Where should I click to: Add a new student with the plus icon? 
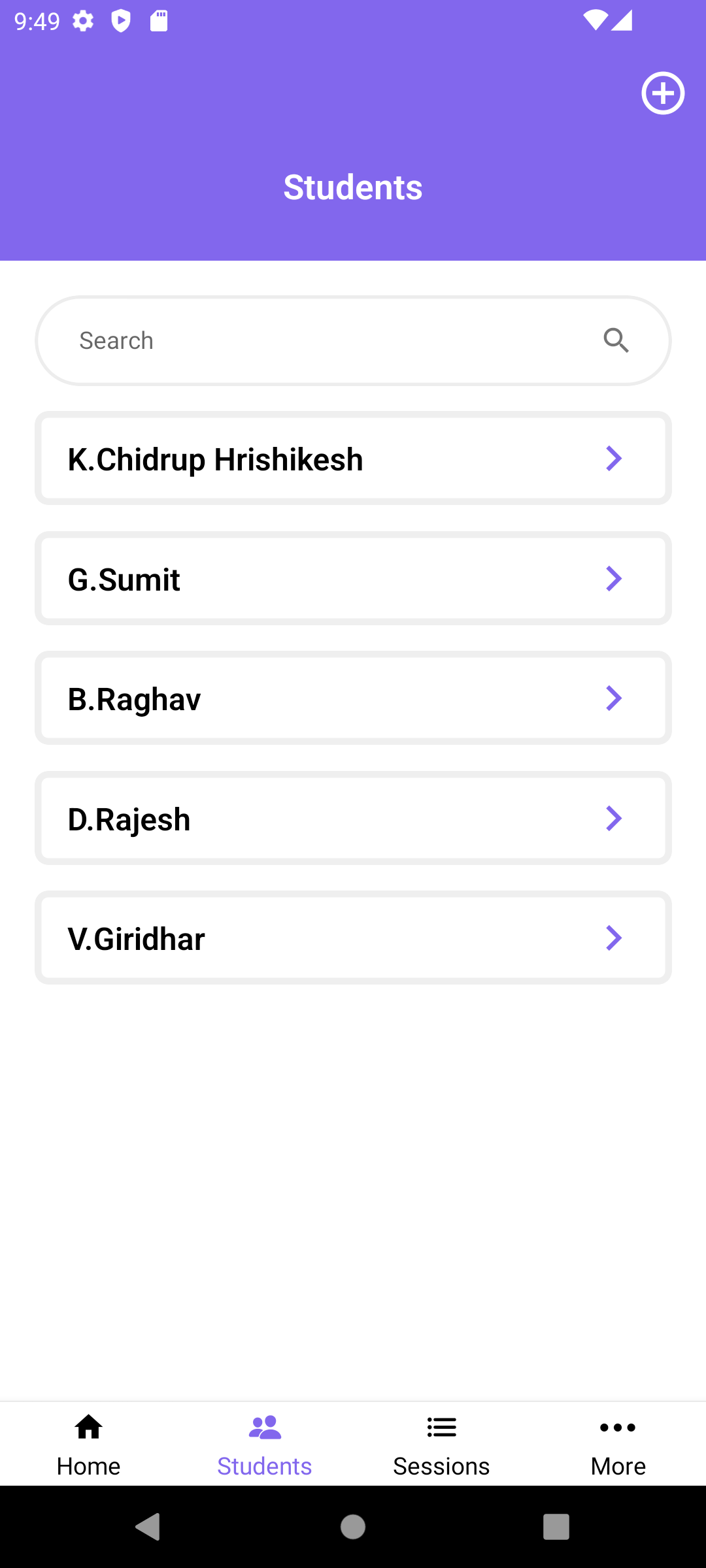point(663,93)
